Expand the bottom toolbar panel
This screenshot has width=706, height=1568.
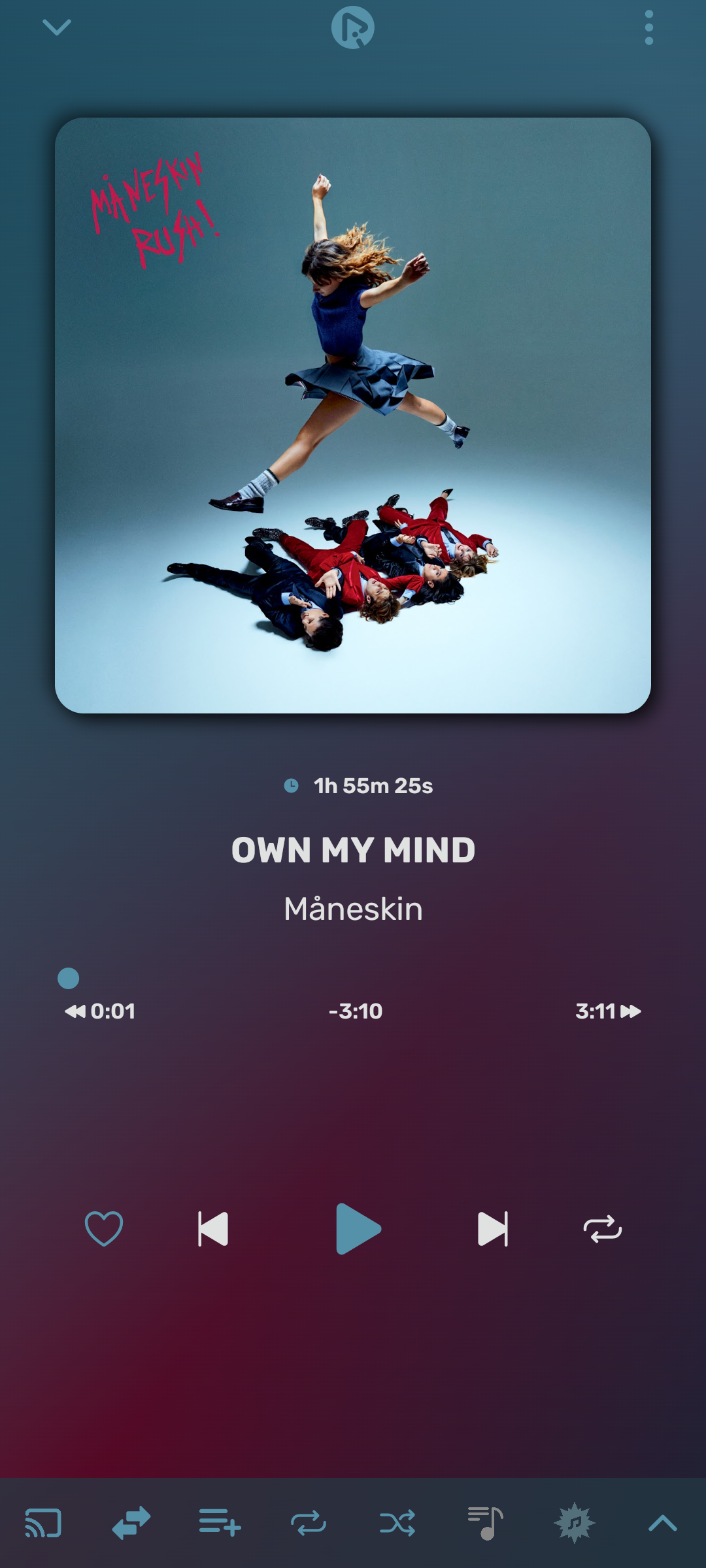click(x=662, y=1523)
